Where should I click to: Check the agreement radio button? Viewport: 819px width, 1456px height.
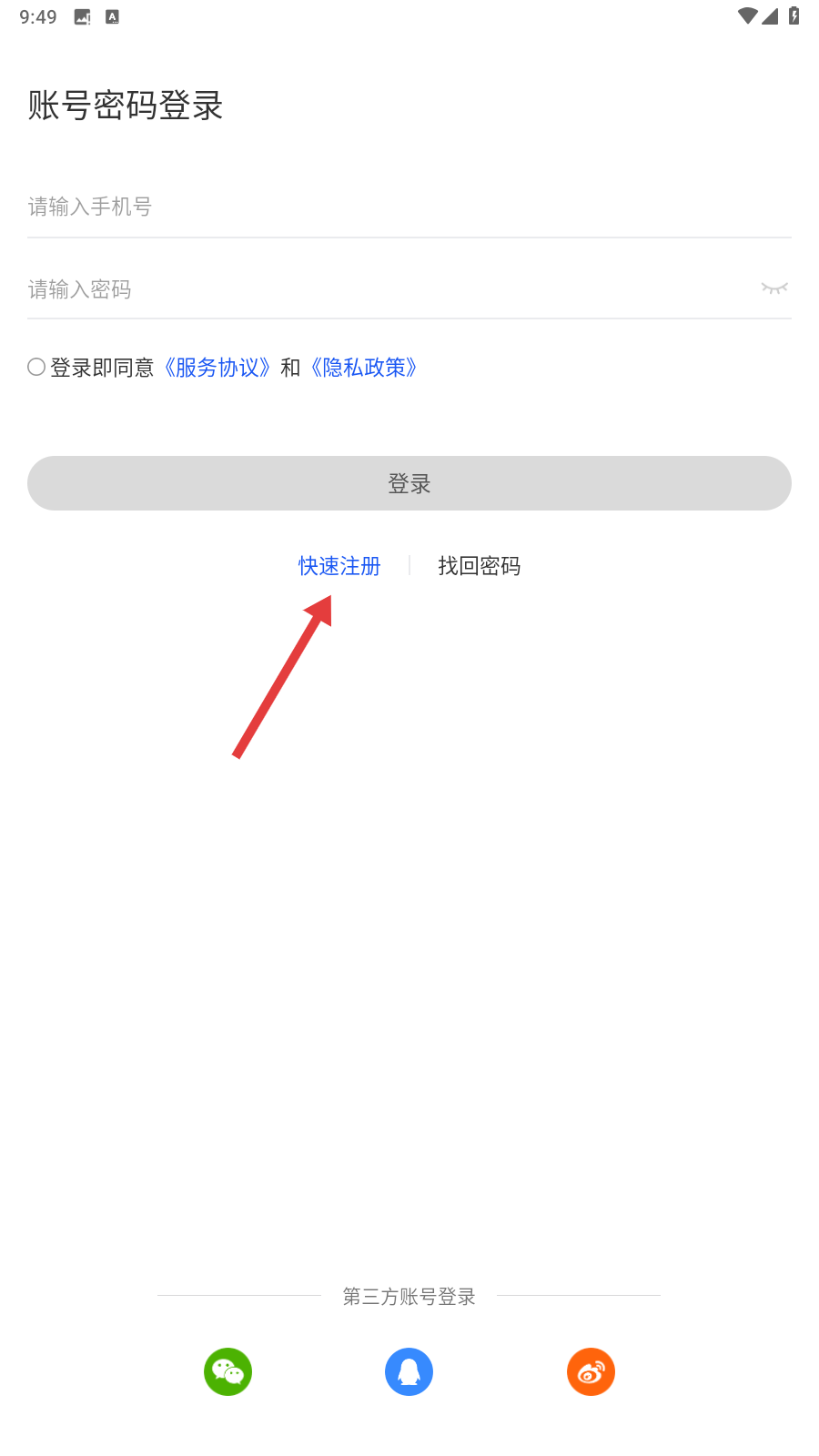[x=36, y=367]
